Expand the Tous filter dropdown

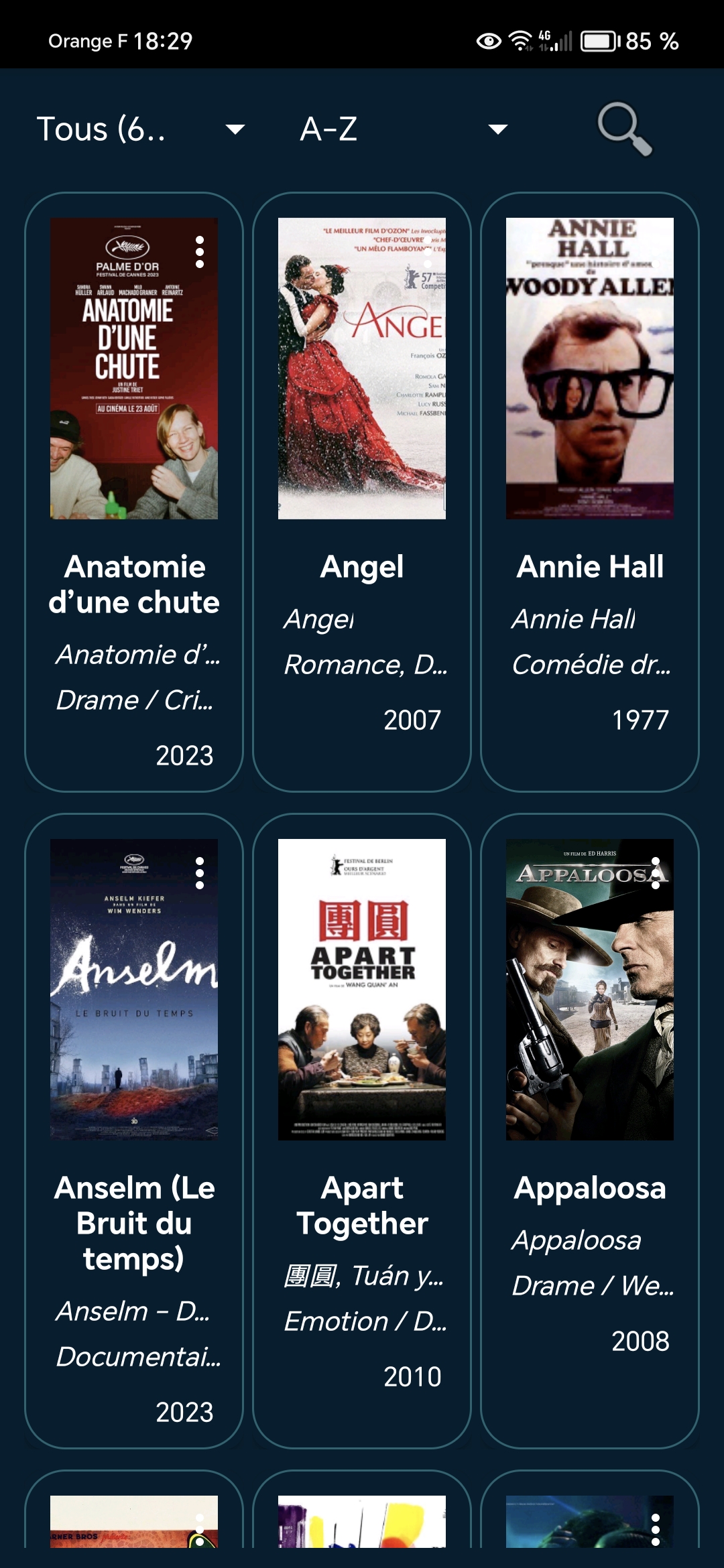[141, 129]
